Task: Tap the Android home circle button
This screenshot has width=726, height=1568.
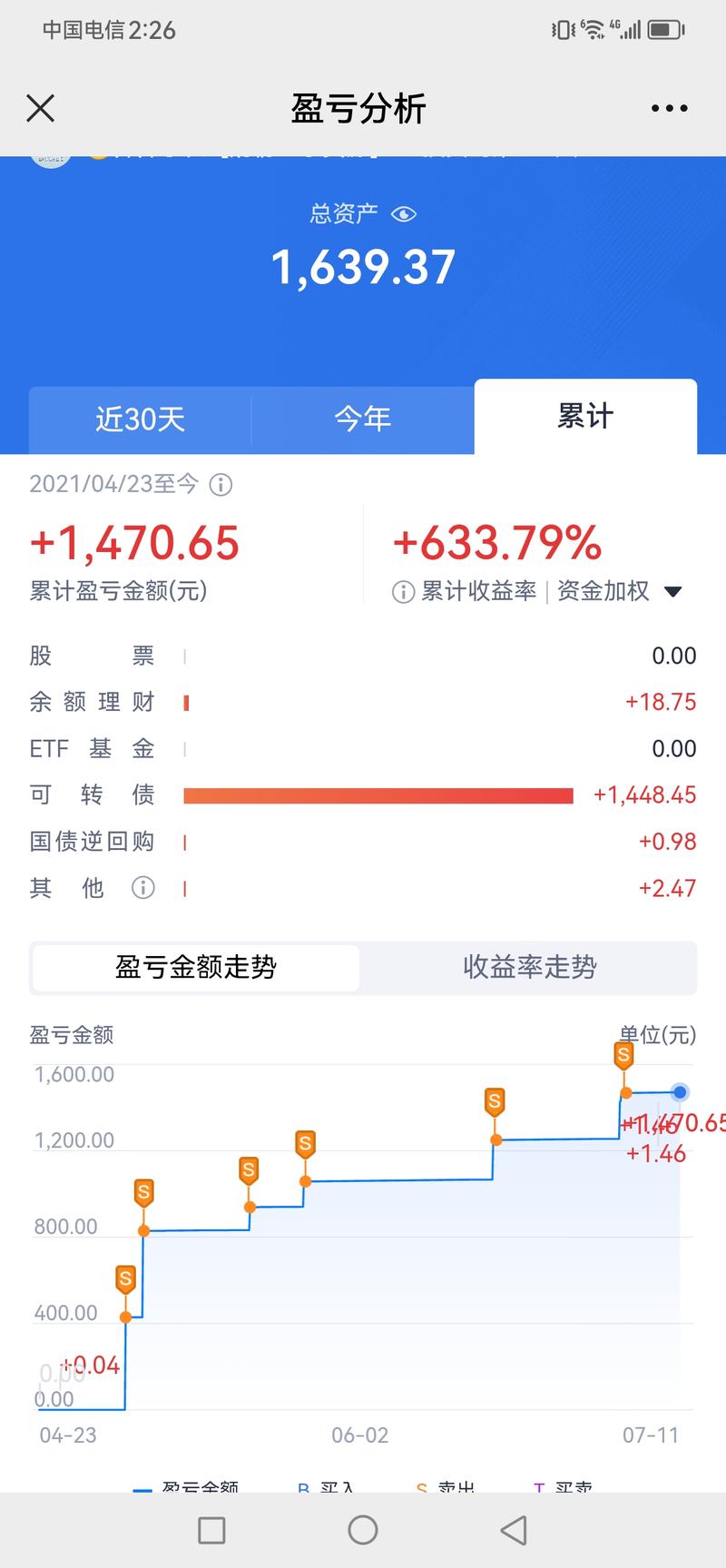Action: (x=363, y=1530)
